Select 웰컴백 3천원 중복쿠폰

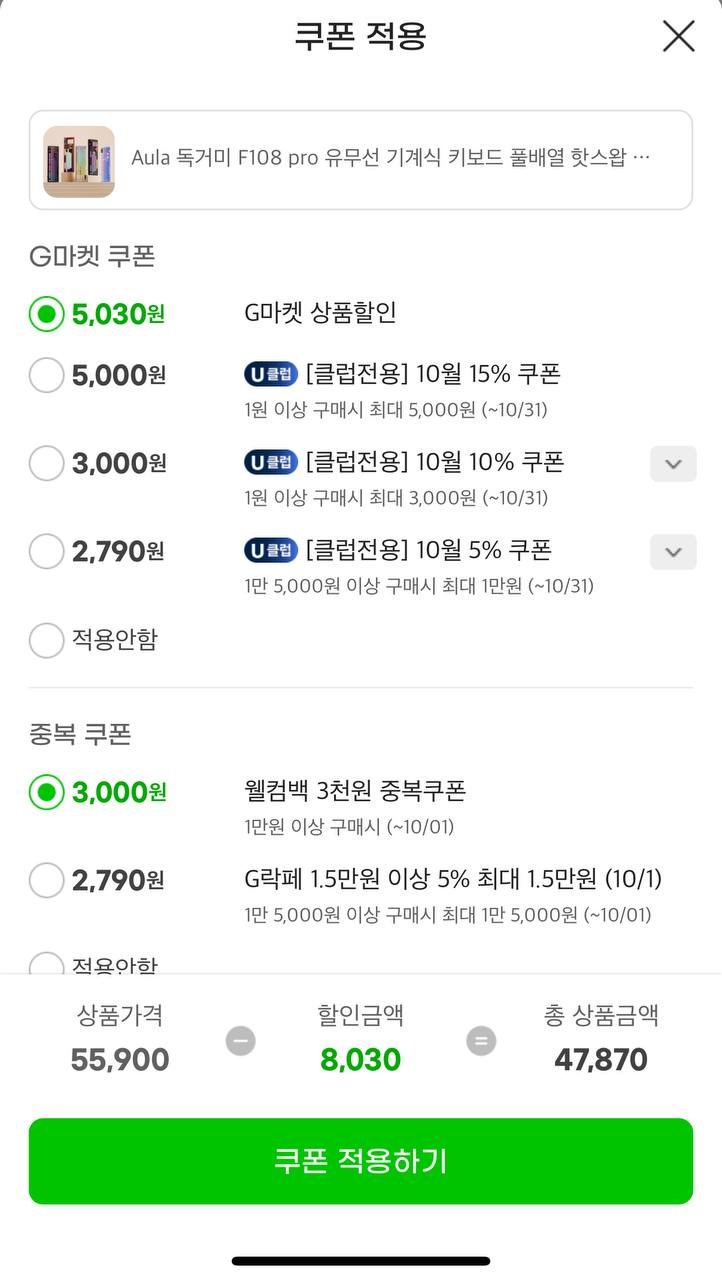(x=46, y=793)
